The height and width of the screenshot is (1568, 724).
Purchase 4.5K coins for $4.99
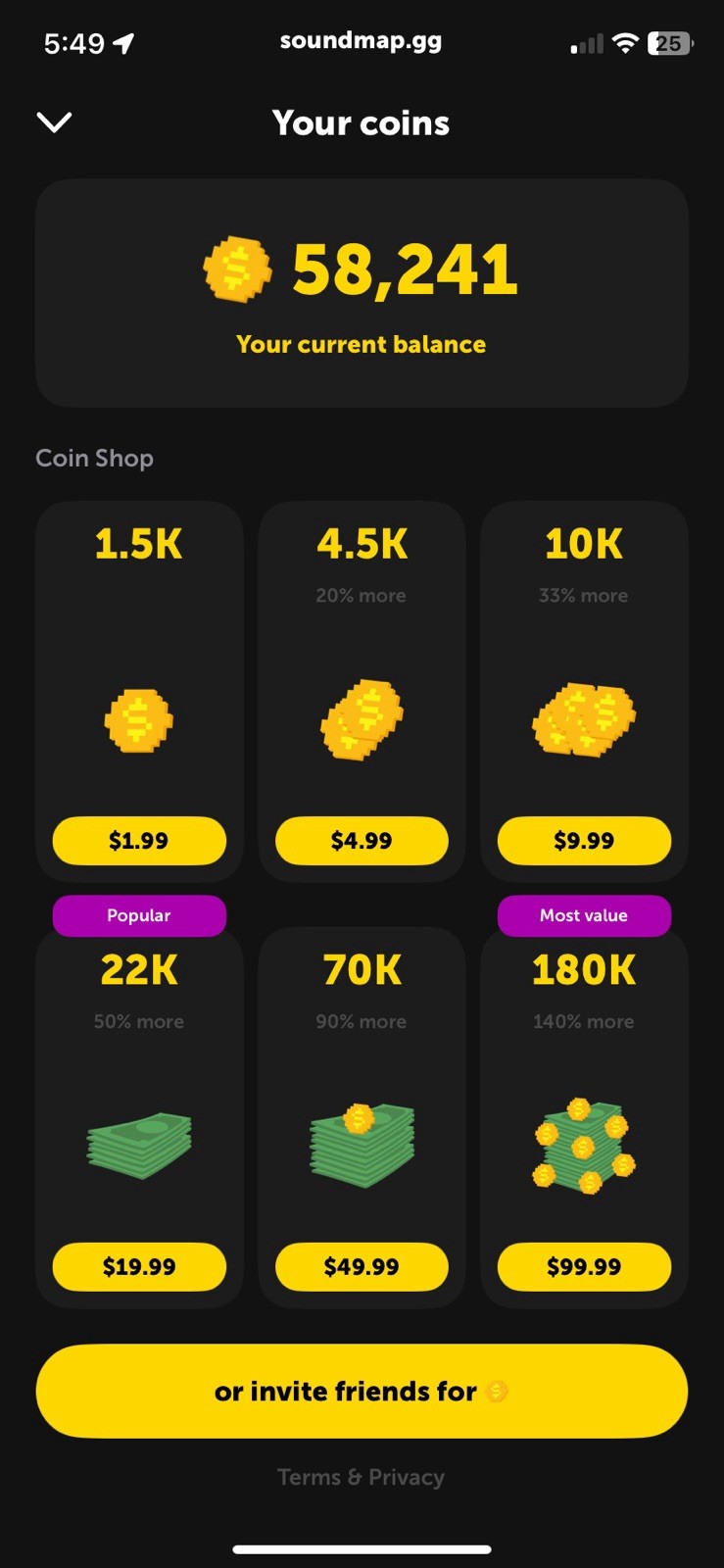coord(362,841)
